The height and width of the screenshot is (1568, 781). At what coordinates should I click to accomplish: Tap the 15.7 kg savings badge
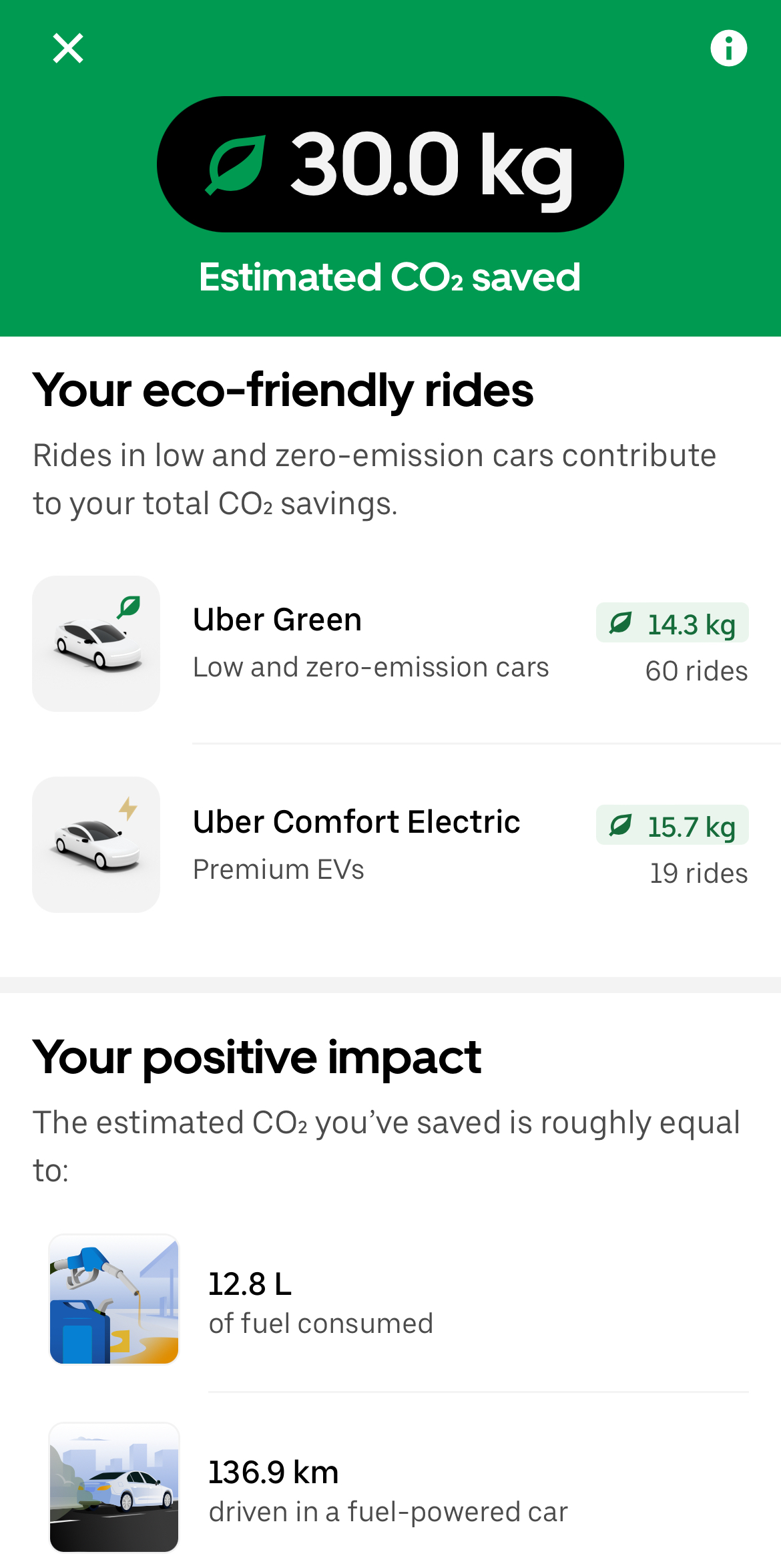pos(672,825)
